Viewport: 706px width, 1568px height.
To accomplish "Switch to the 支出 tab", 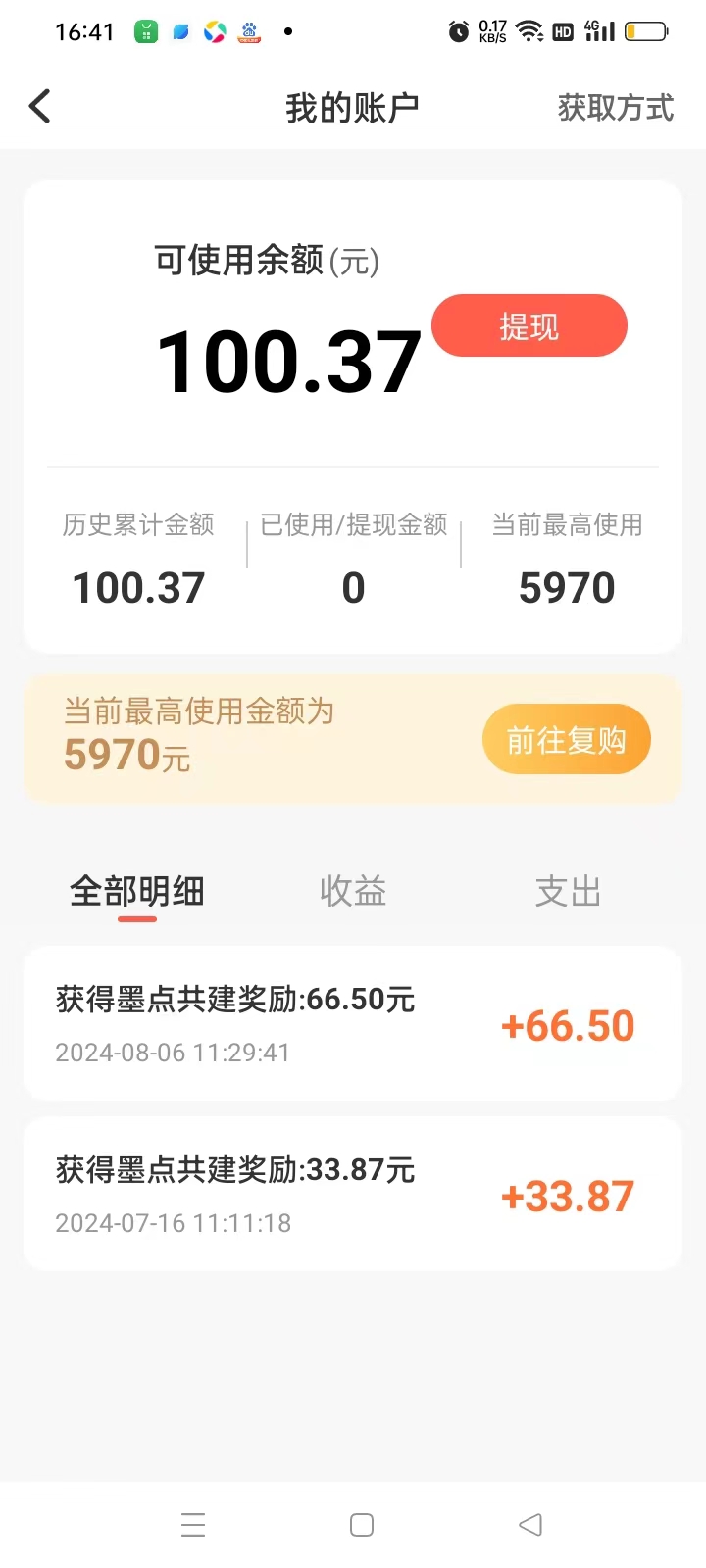I will pos(568,892).
